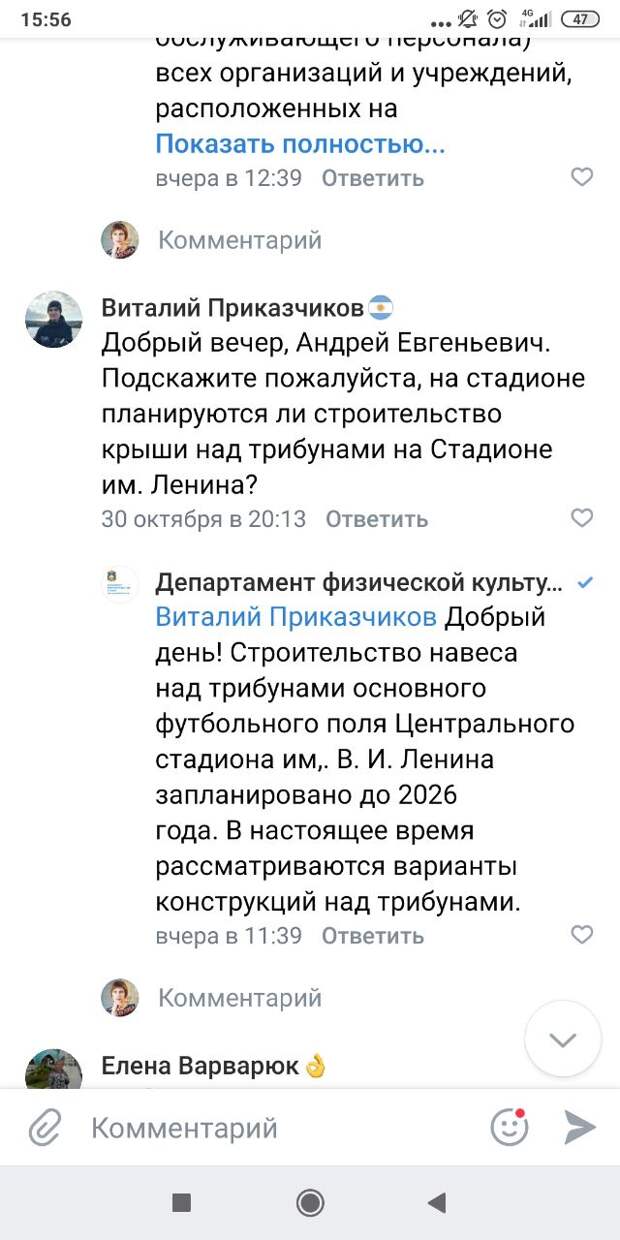This screenshot has height=1240, width=620.
Task: Open the sticker and emoji picker
Action: tap(509, 1127)
